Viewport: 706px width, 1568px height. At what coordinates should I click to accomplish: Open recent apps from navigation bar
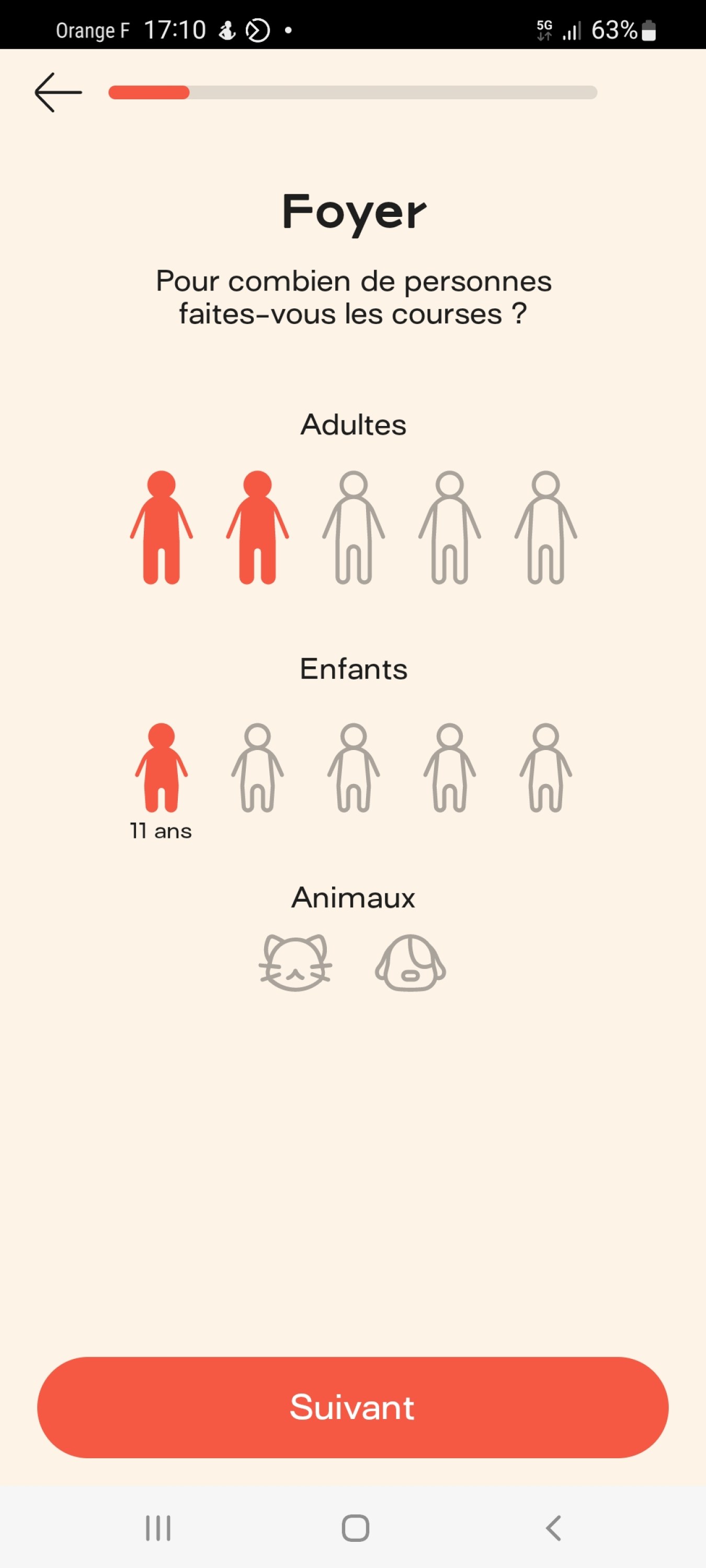point(158,1528)
